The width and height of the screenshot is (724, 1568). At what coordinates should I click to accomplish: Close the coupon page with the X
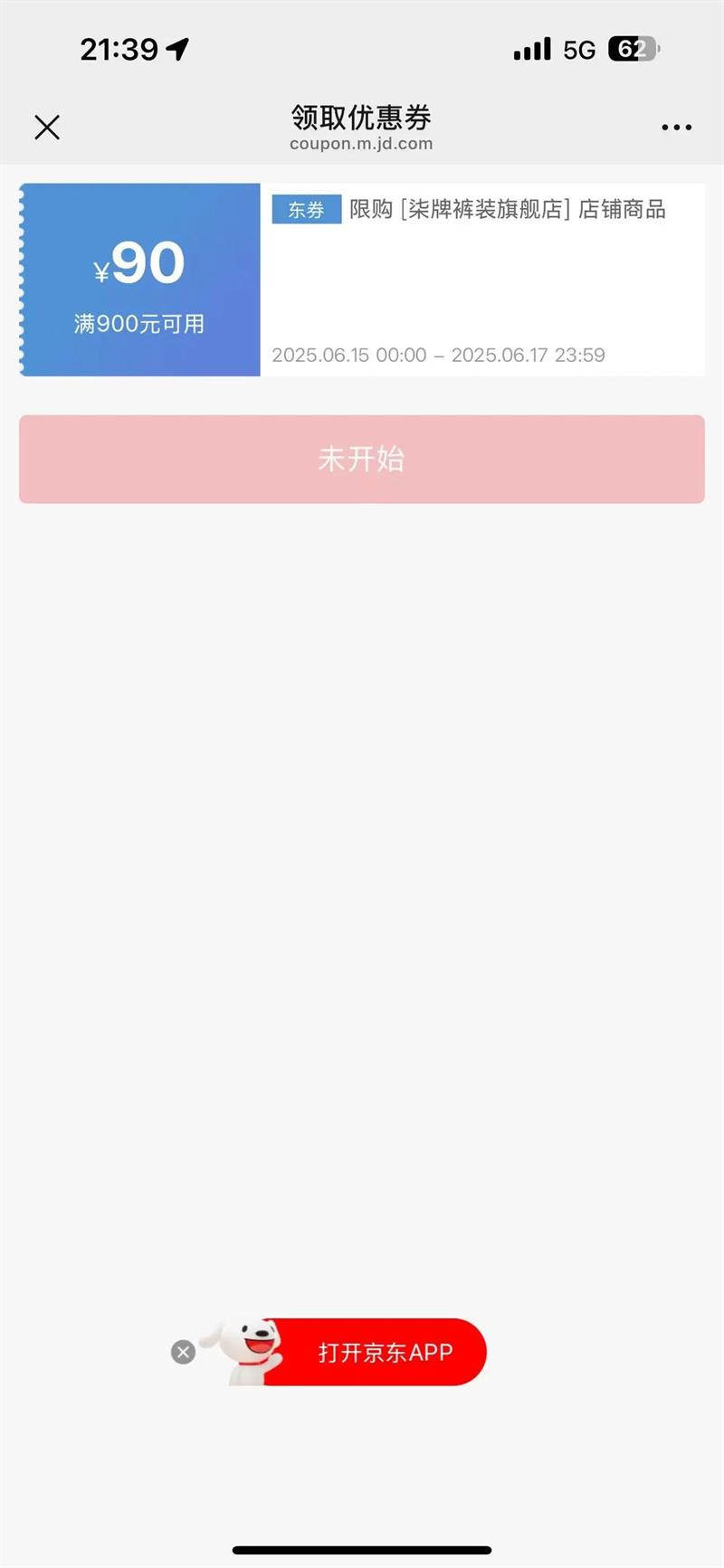coord(47,128)
